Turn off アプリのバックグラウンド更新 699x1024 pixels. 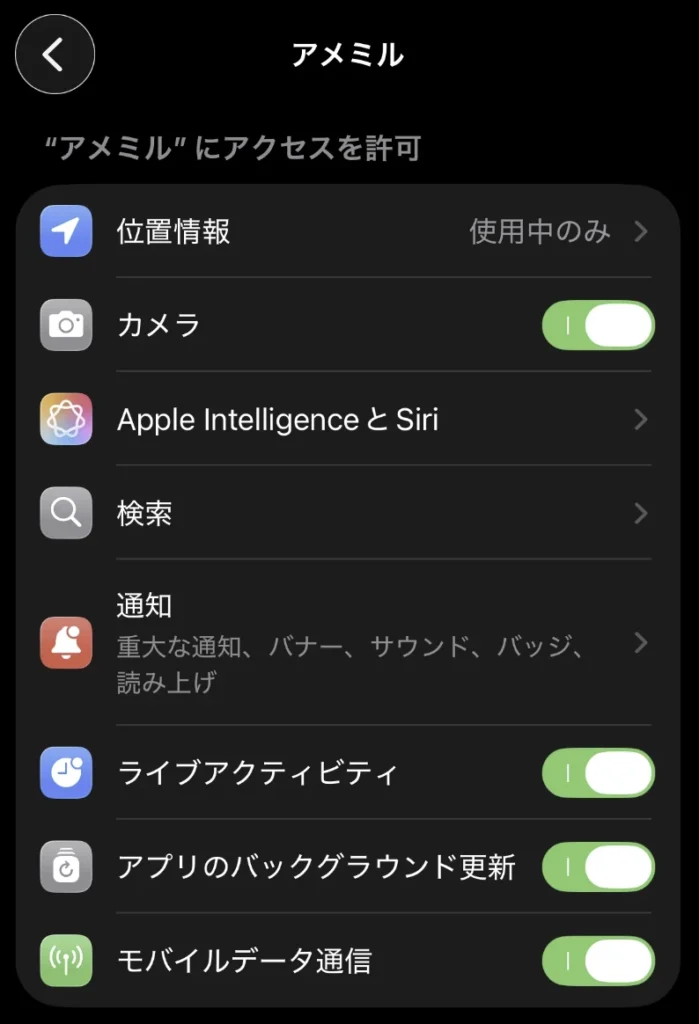click(x=597, y=867)
